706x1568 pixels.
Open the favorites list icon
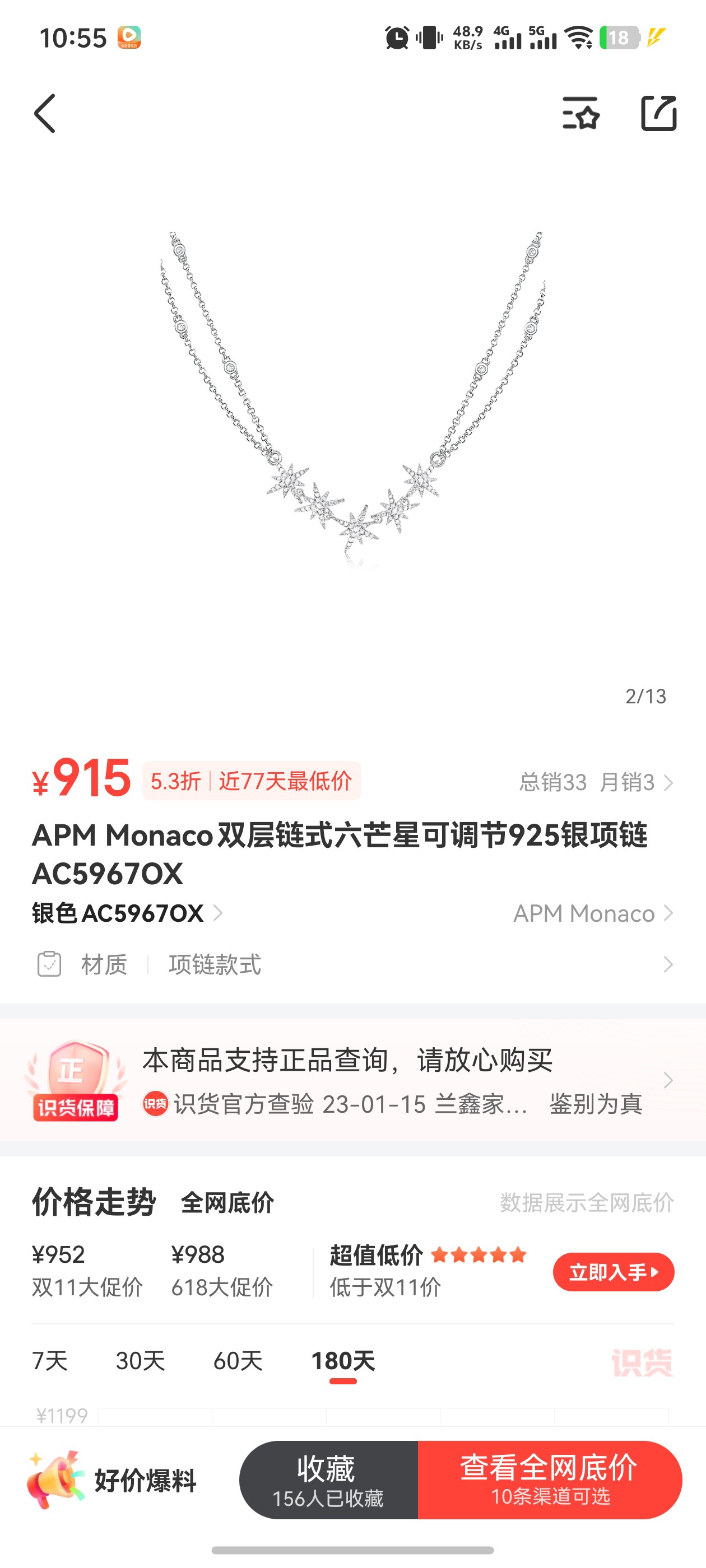[x=580, y=113]
